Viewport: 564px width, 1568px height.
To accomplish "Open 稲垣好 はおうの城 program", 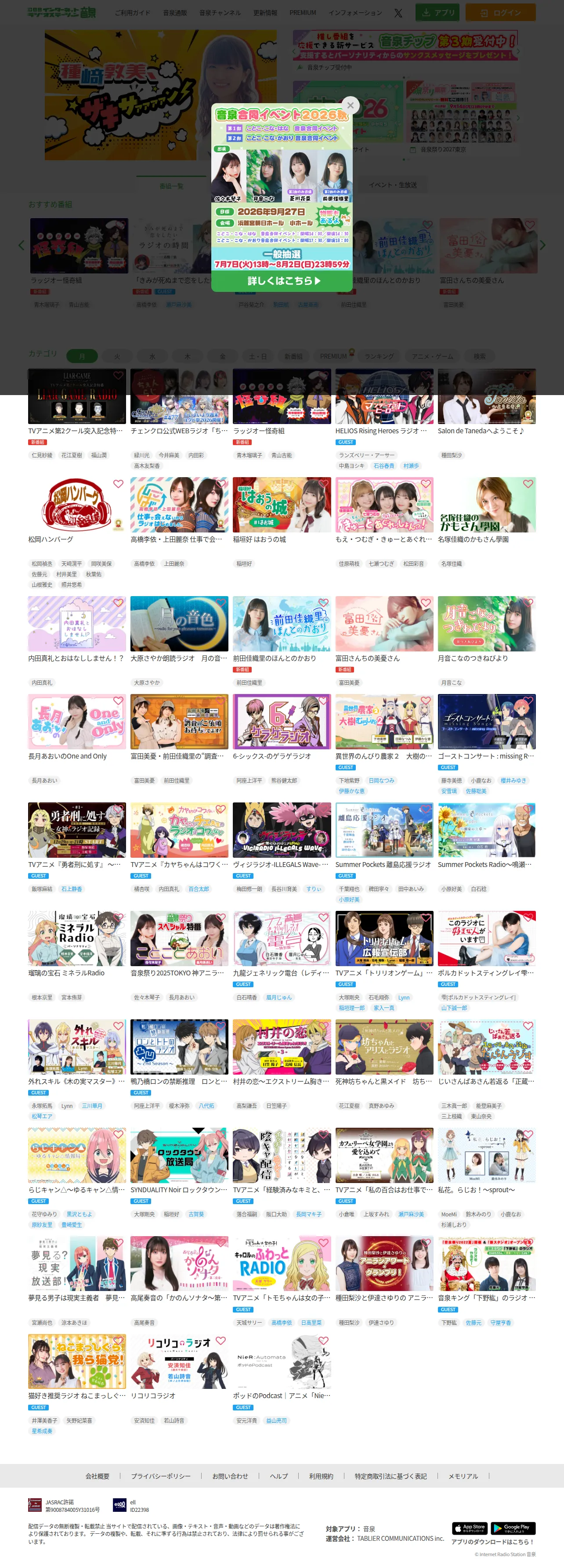I will [x=282, y=510].
